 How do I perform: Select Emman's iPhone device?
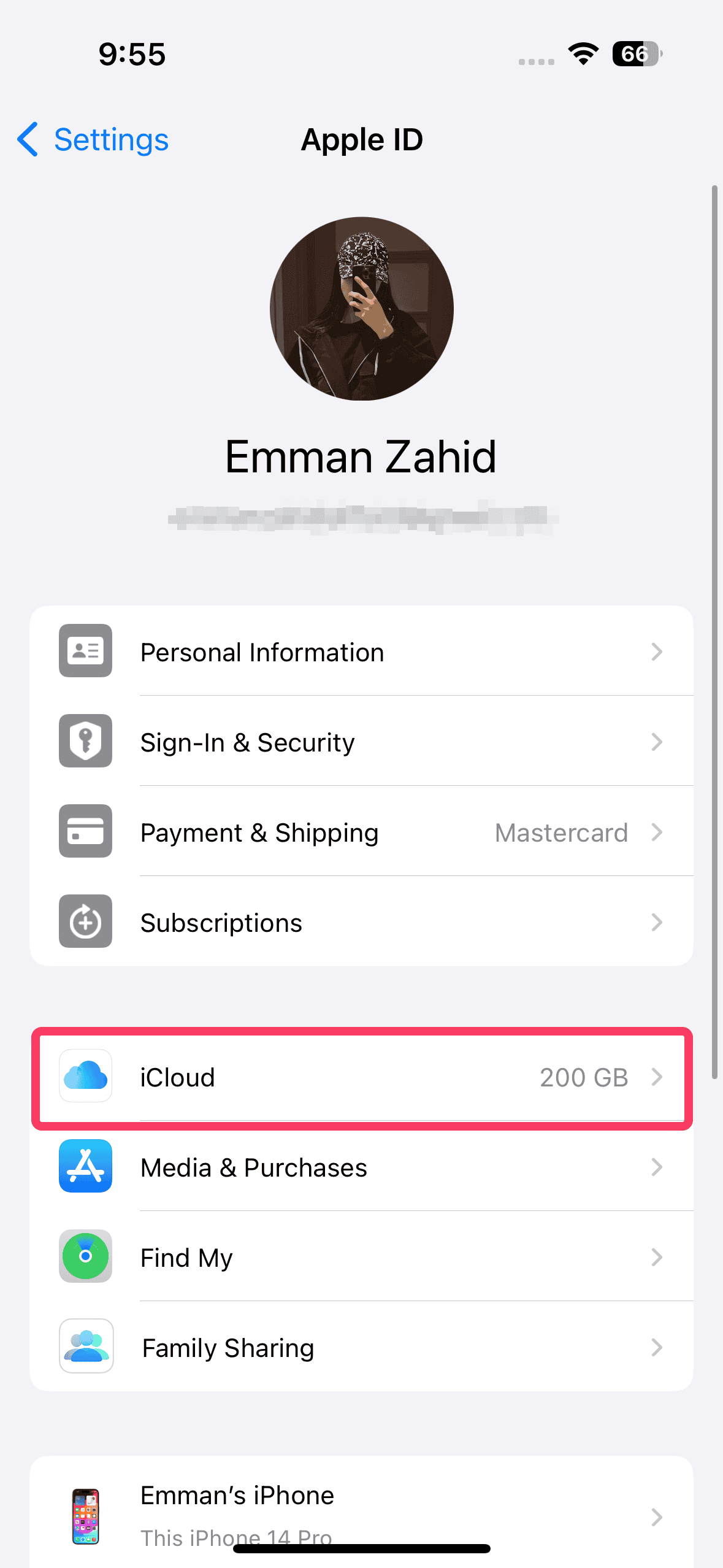(x=361, y=1514)
